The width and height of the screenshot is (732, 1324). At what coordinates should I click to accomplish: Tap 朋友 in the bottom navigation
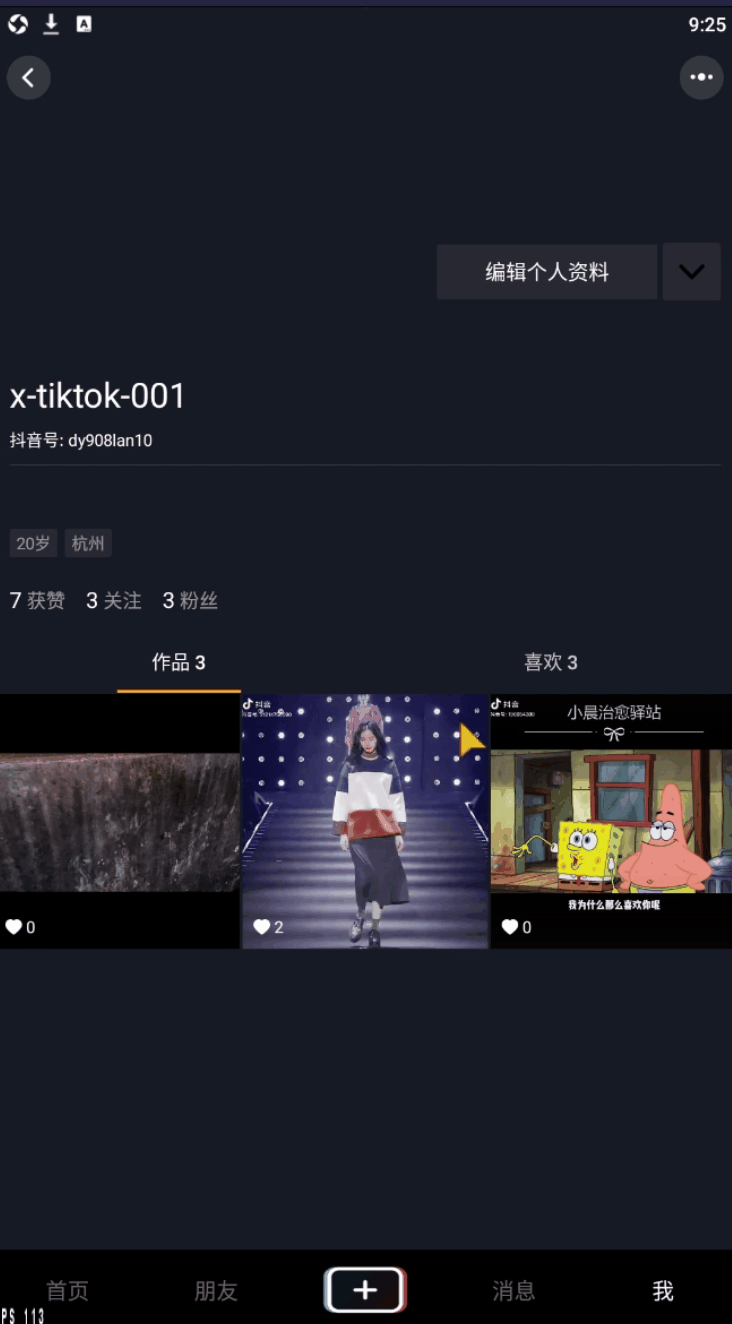[215, 1290]
